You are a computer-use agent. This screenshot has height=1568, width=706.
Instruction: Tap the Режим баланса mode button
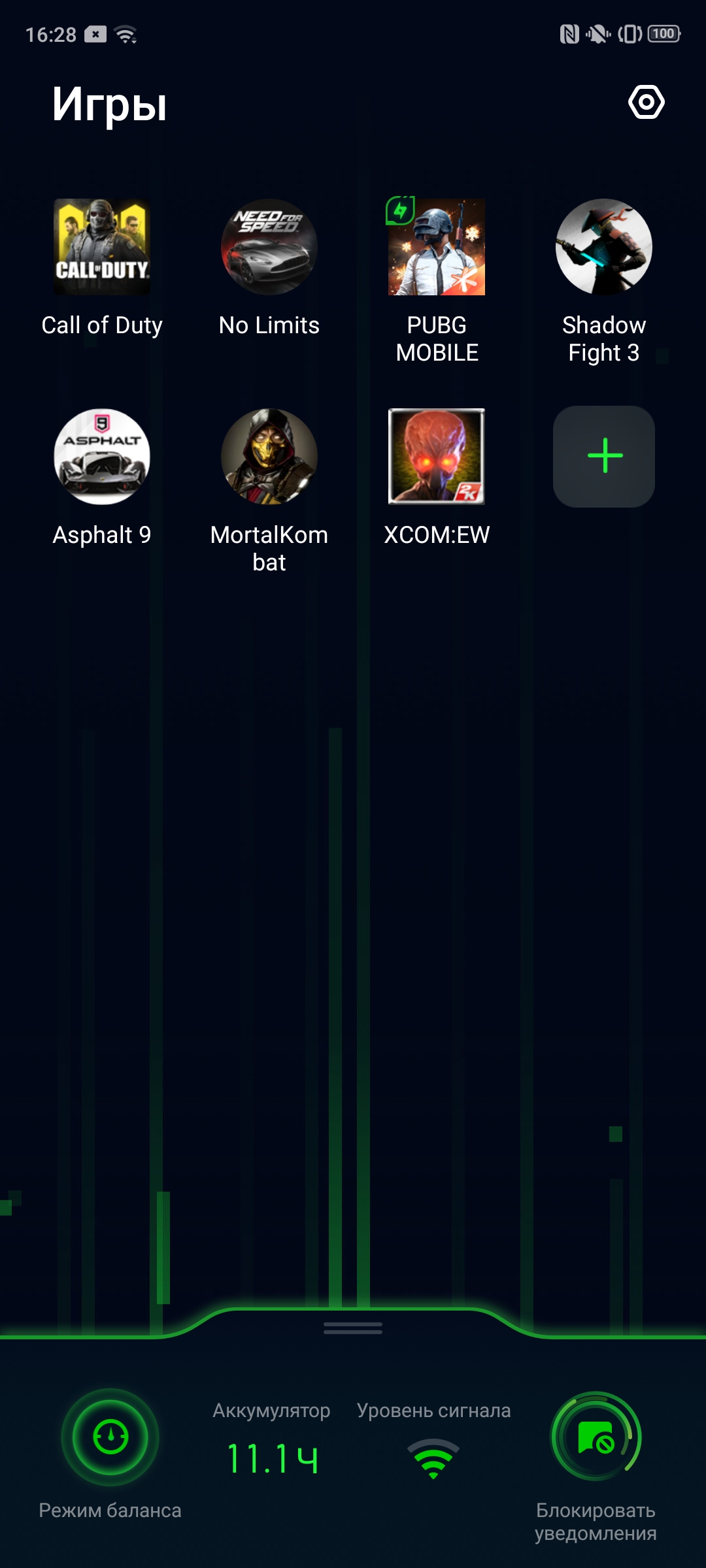pos(110,1437)
